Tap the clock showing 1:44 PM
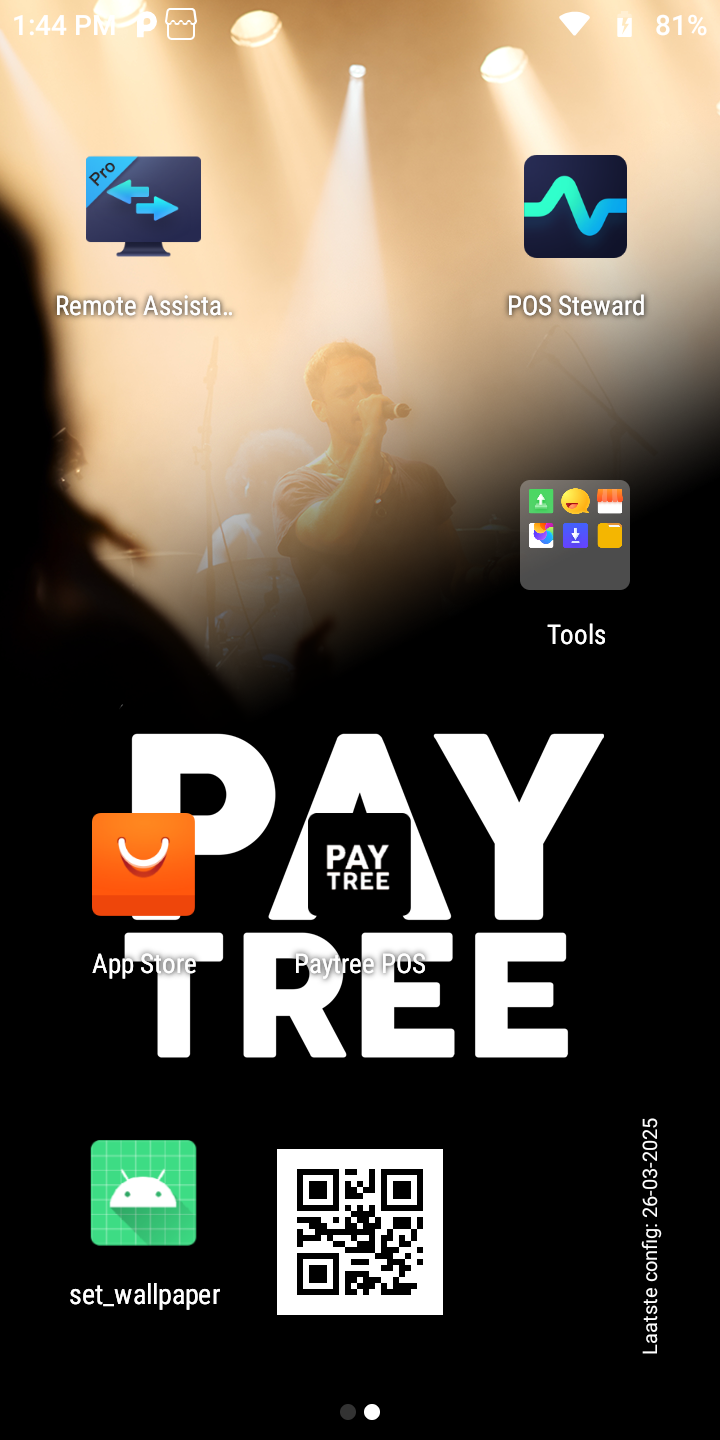This screenshot has height=1440, width=720. pos(62,24)
